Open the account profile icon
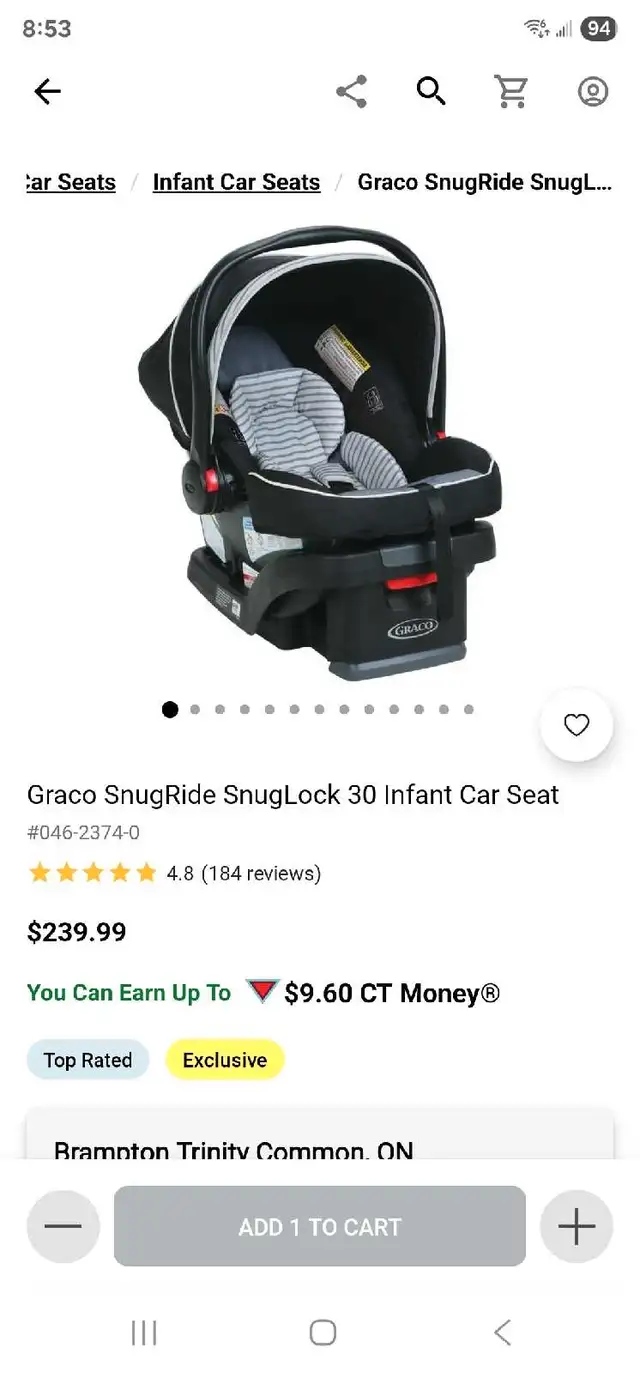Screen dimensions: 640x1373 tap(592, 92)
